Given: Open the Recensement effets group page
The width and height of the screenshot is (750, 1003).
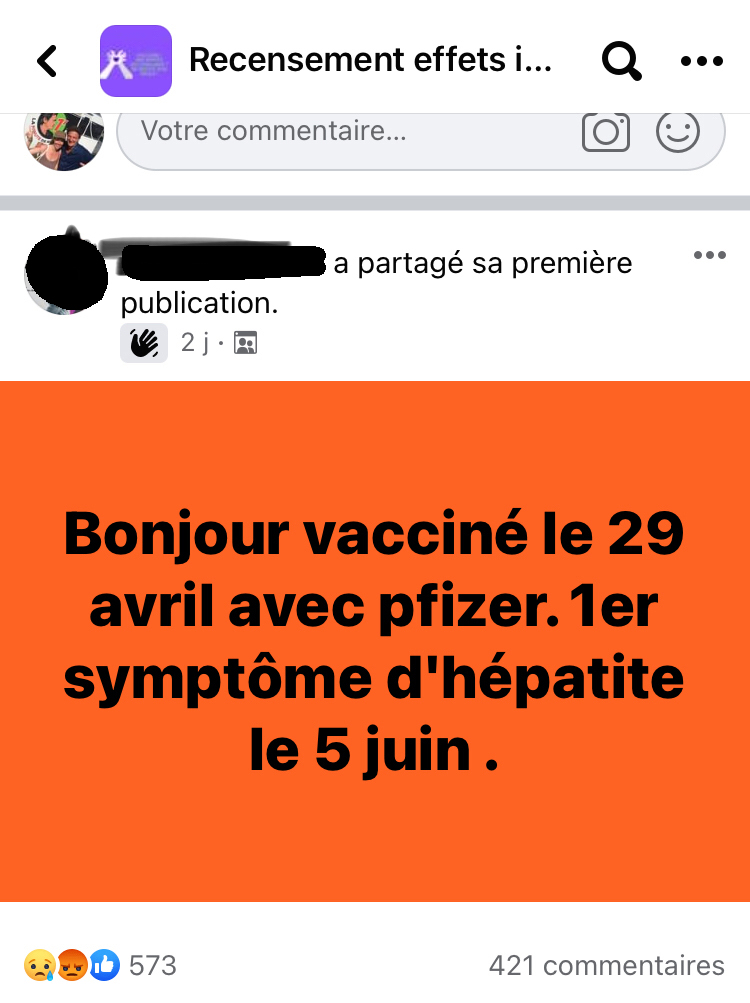Looking at the screenshot, I should 369,61.
